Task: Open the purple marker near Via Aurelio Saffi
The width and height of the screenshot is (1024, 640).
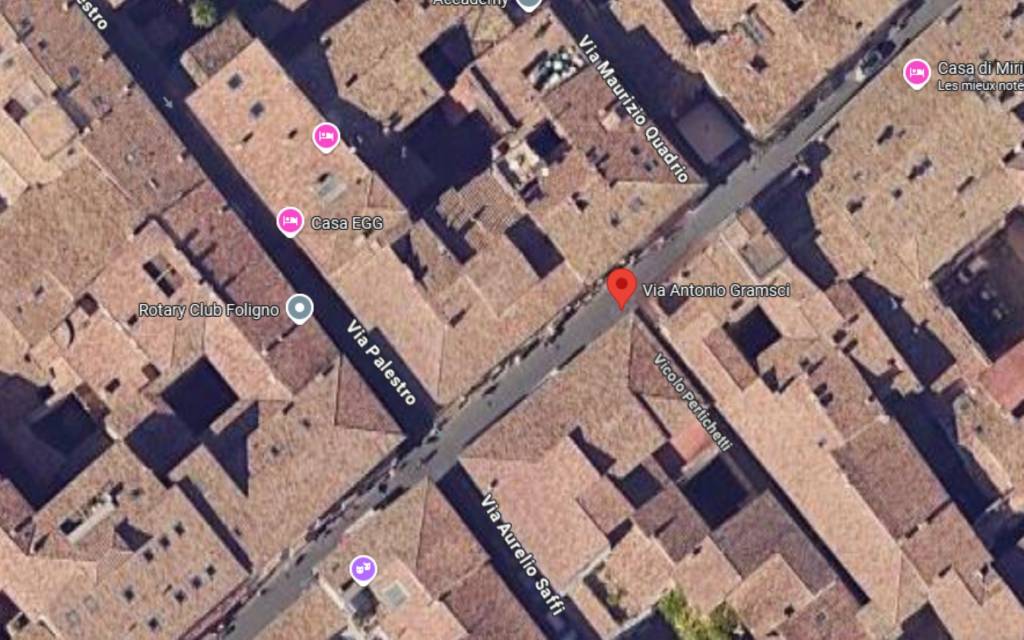Action: coord(363,570)
